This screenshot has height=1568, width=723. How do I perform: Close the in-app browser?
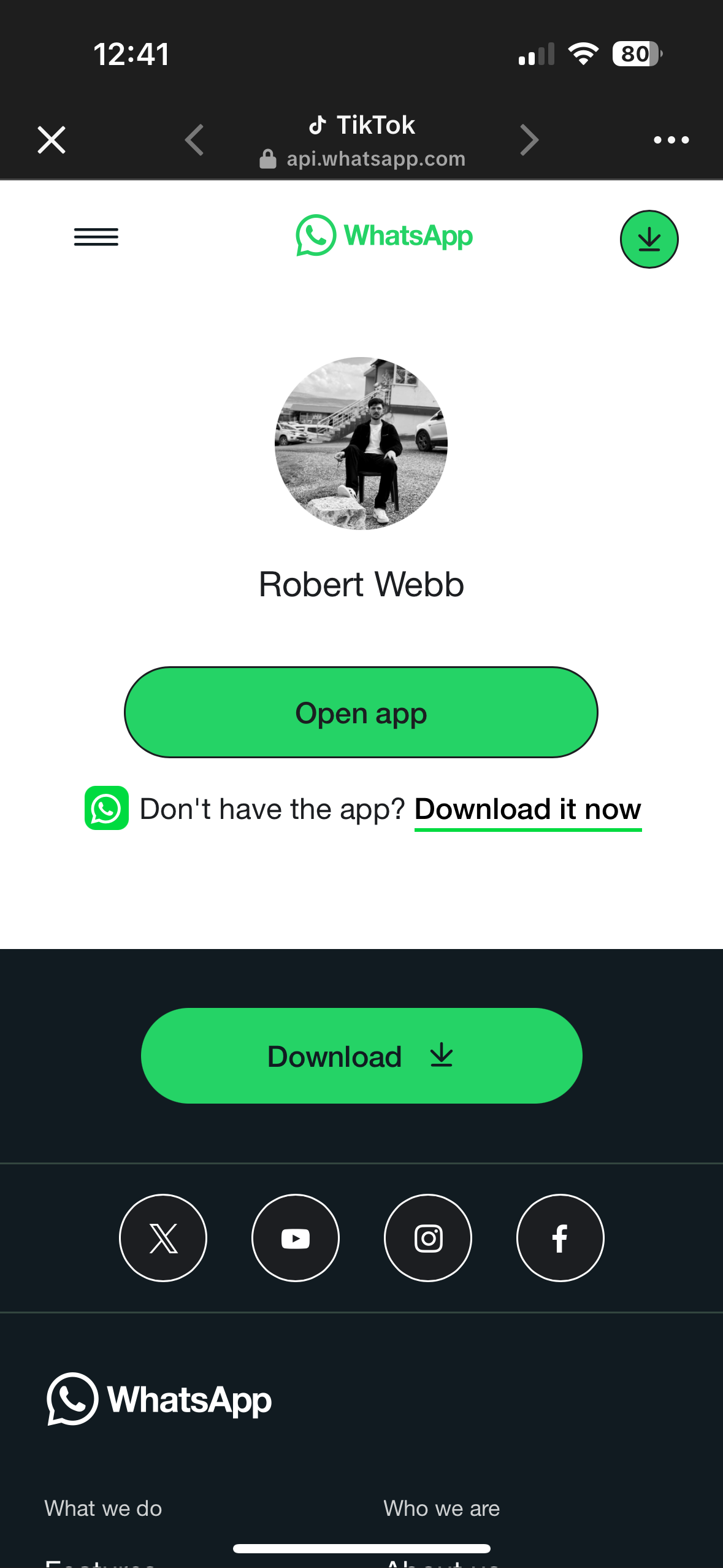(x=52, y=140)
